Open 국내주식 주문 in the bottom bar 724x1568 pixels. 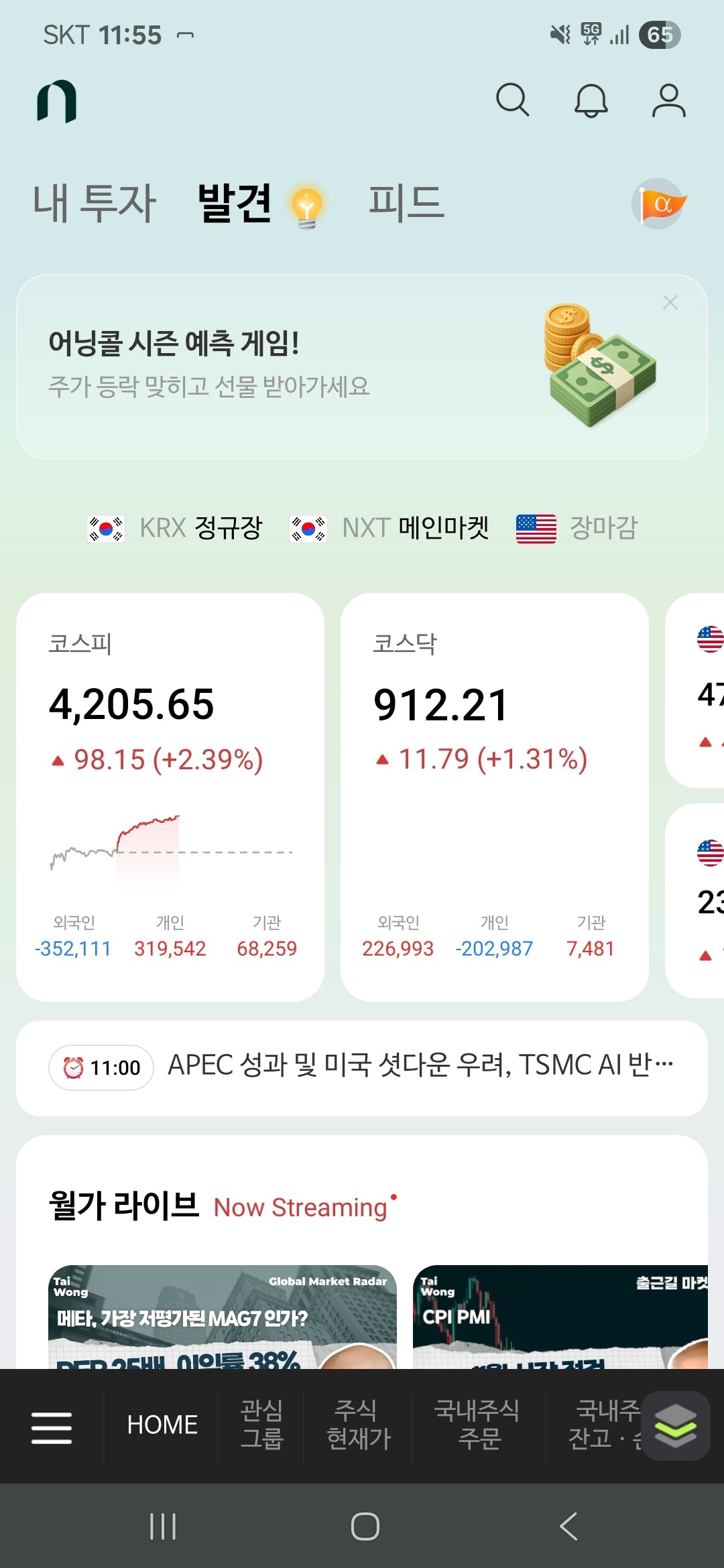(477, 1425)
